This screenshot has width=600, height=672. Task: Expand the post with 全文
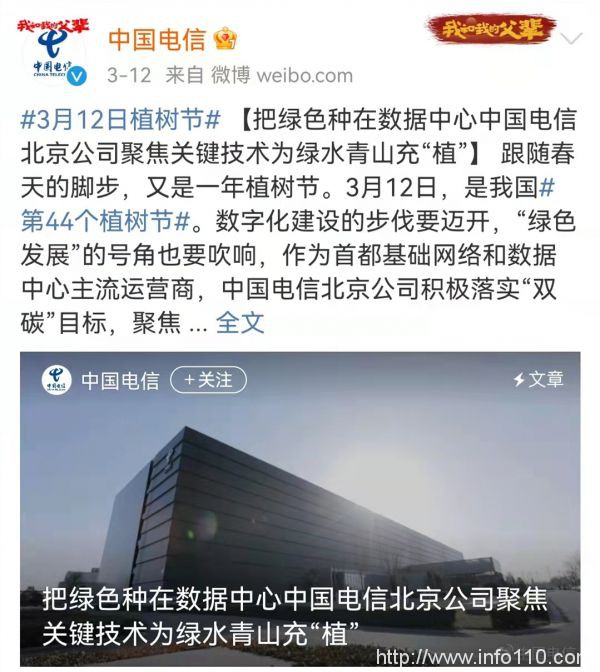(x=240, y=322)
